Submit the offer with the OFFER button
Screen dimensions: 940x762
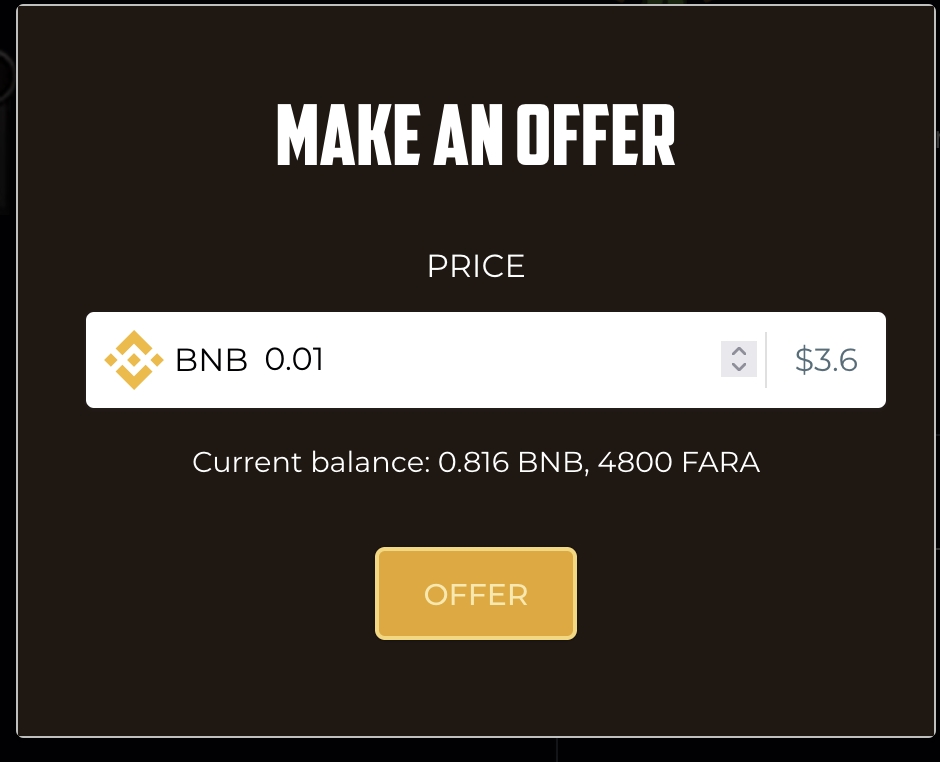(476, 594)
